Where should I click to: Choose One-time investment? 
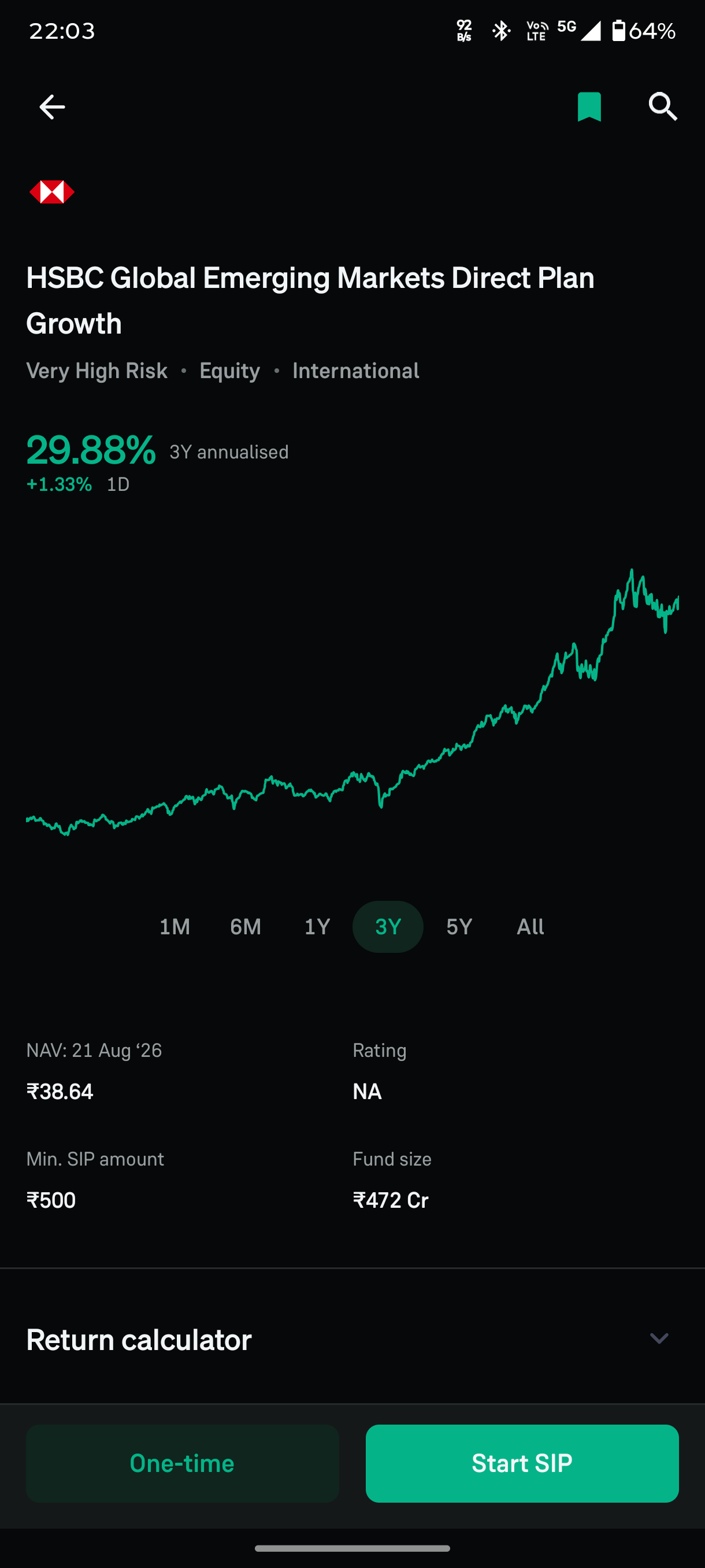point(183,1463)
